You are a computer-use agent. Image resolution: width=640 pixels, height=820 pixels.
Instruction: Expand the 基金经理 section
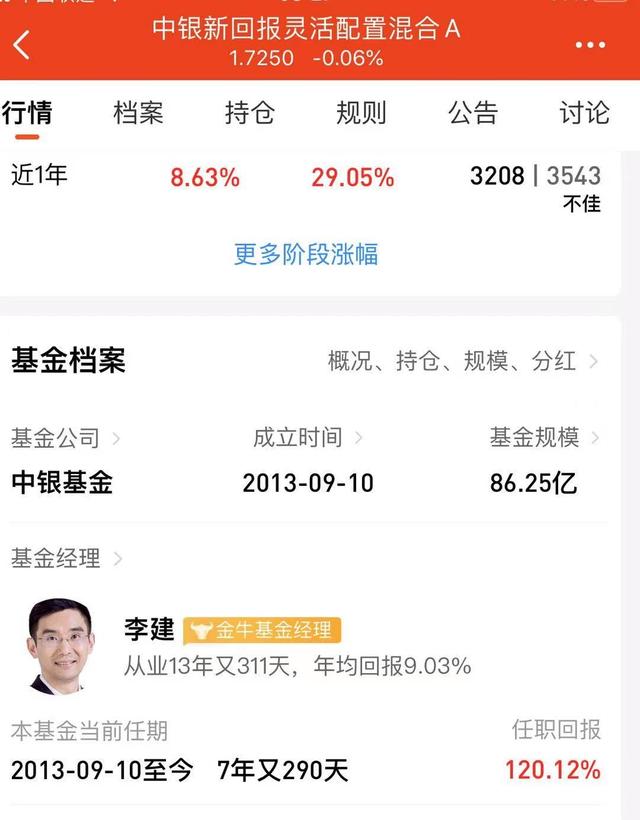65,558
